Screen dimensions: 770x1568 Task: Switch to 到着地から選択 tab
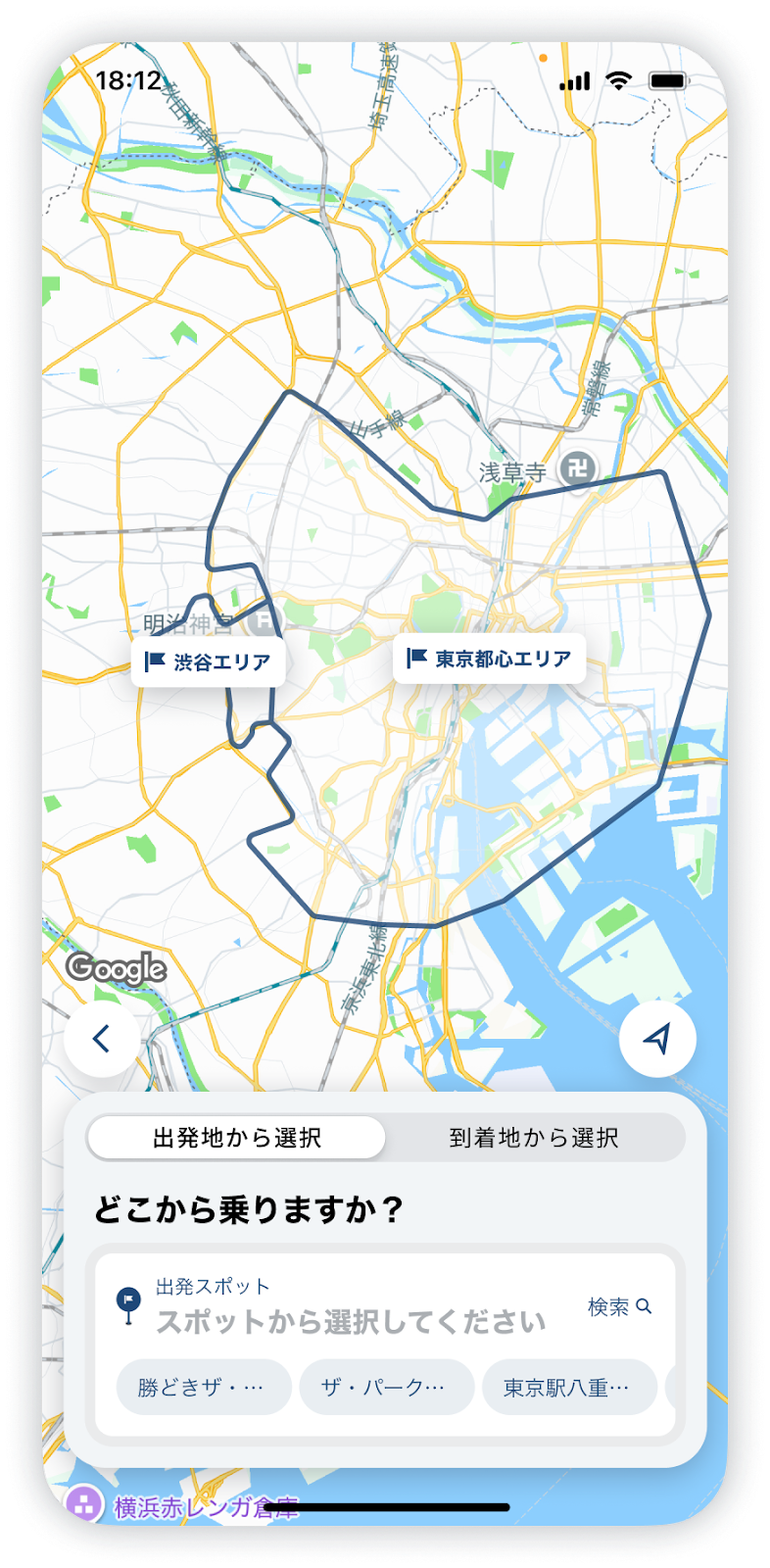coord(534,1138)
